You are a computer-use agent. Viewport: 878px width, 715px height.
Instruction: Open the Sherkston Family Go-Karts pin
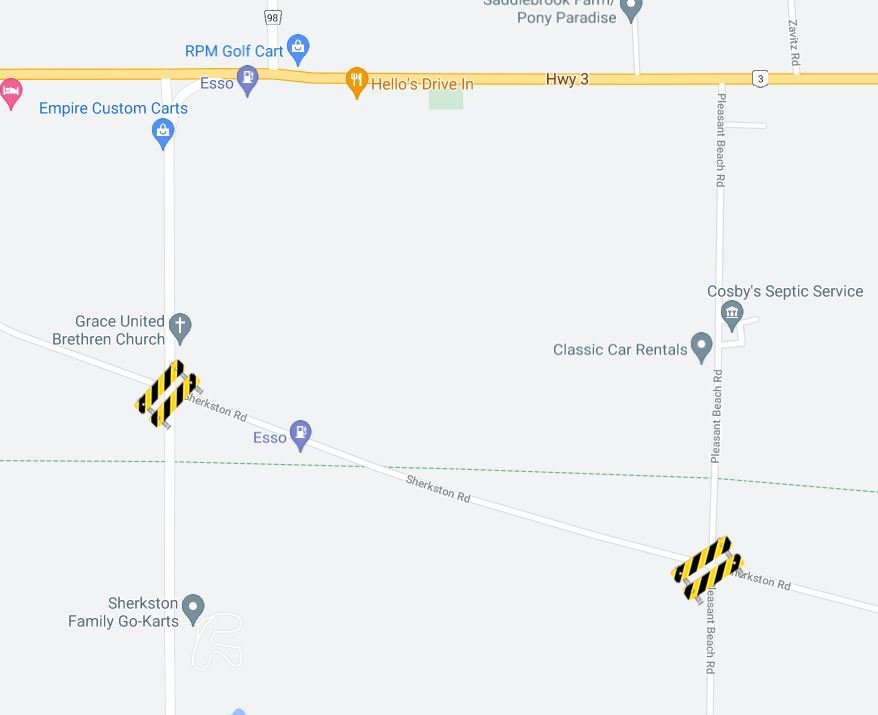pos(194,607)
